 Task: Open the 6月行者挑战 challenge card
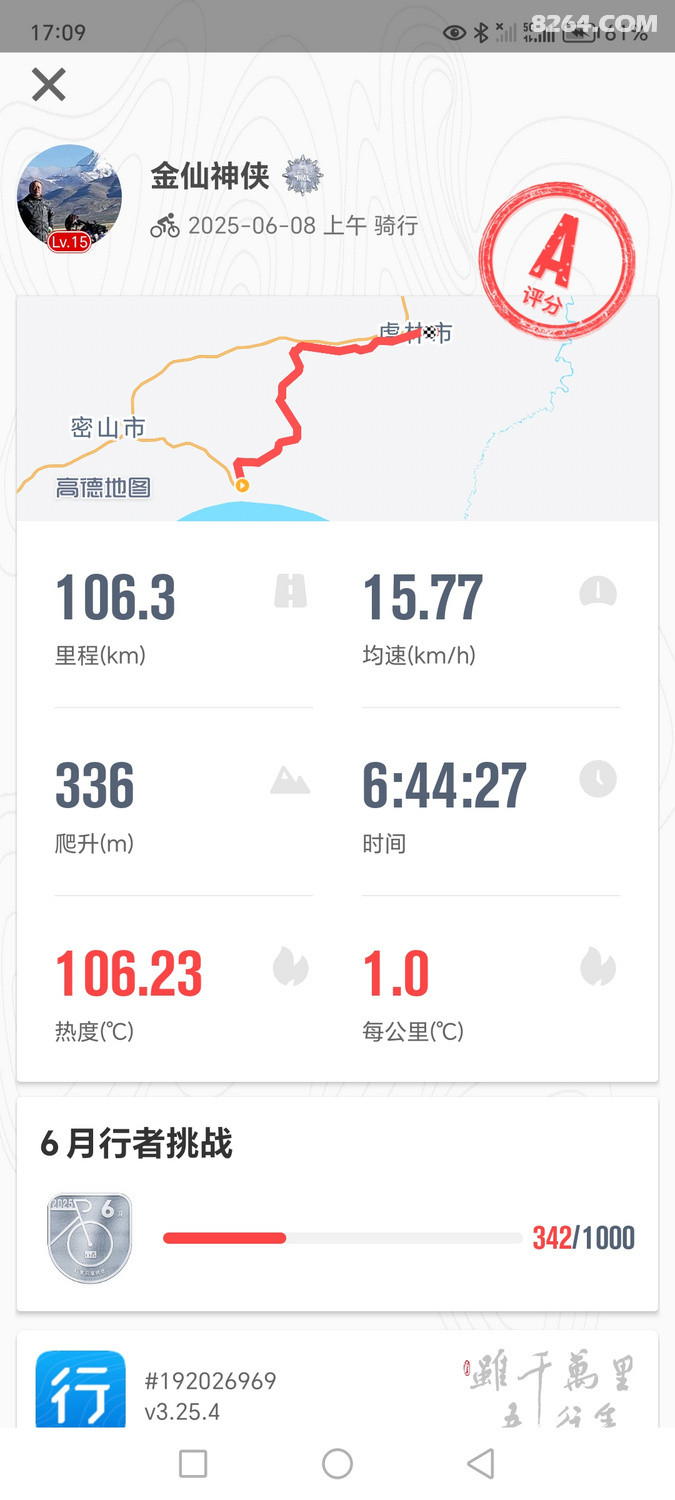click(337, 1205)
